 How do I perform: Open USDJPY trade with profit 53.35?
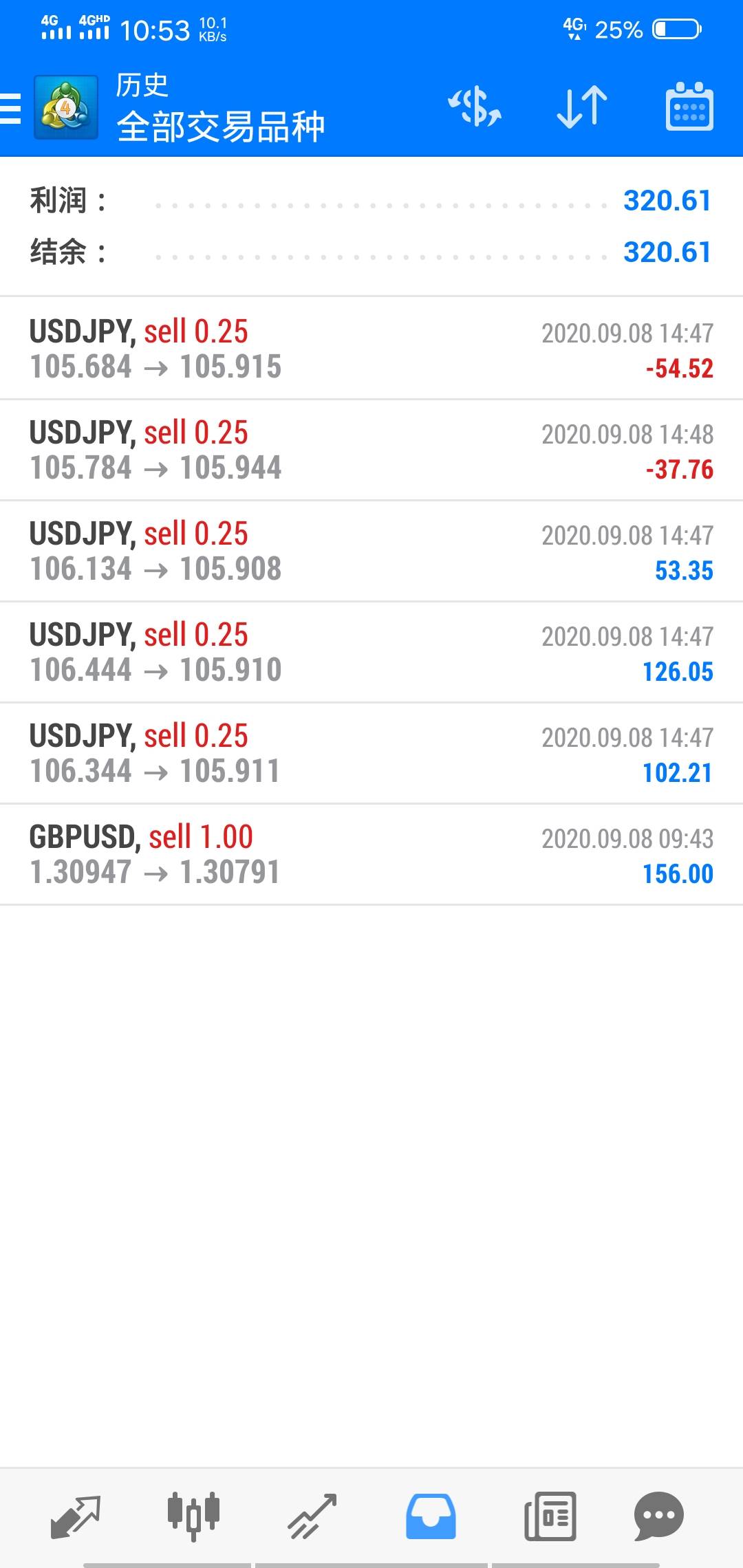pos(371,552)
